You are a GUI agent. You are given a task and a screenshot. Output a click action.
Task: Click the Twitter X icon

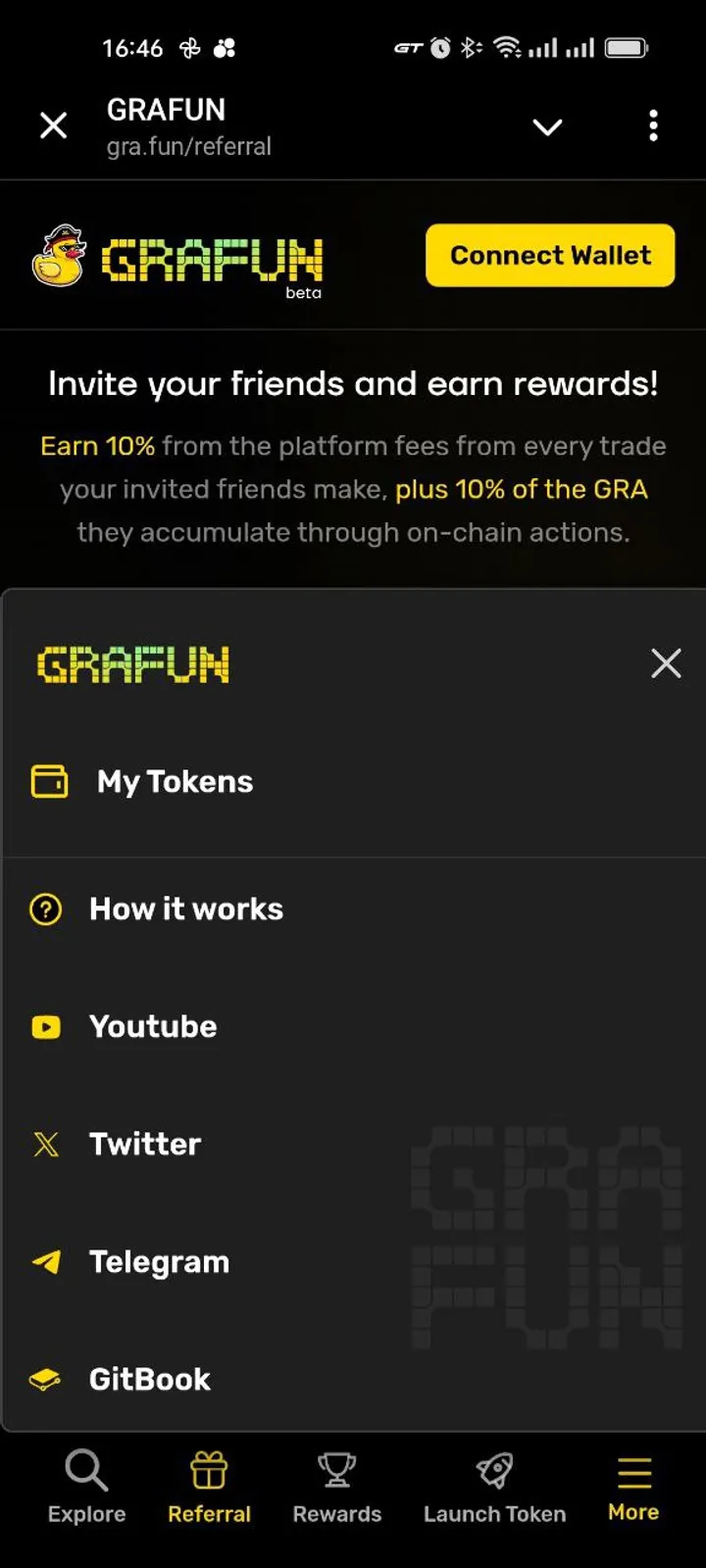[x=46, y=1144]
